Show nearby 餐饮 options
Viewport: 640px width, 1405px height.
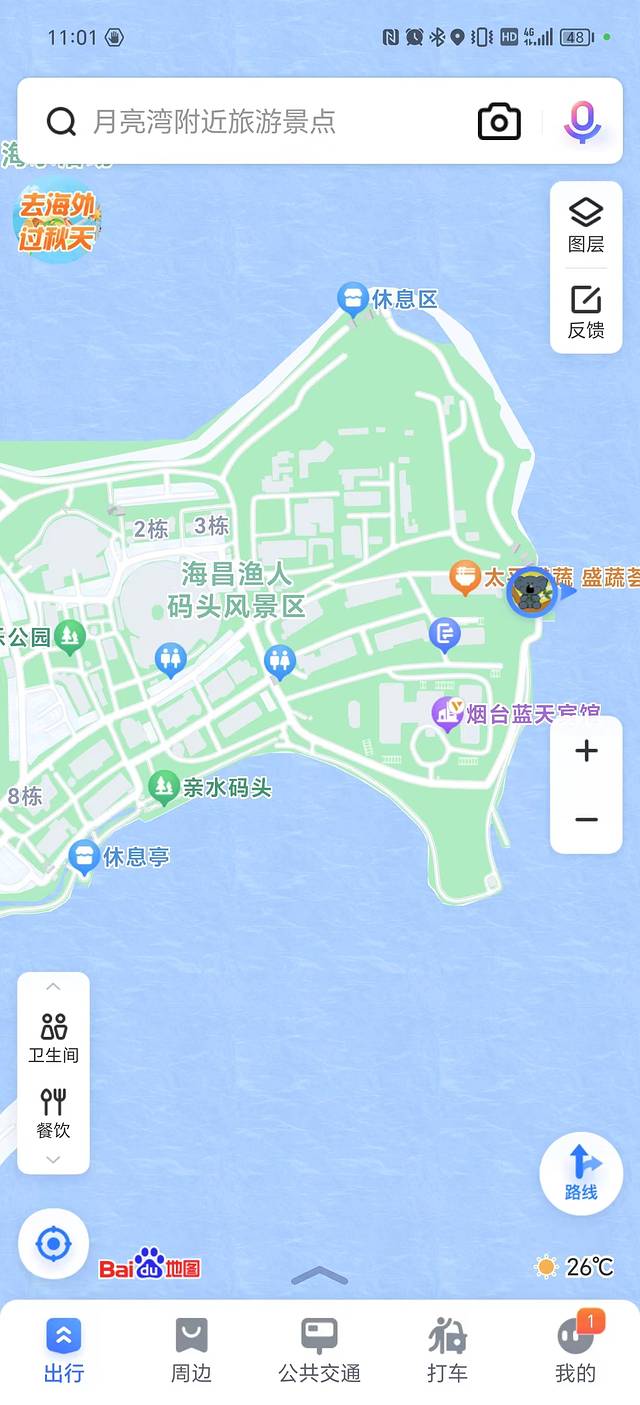[54, 1113]
